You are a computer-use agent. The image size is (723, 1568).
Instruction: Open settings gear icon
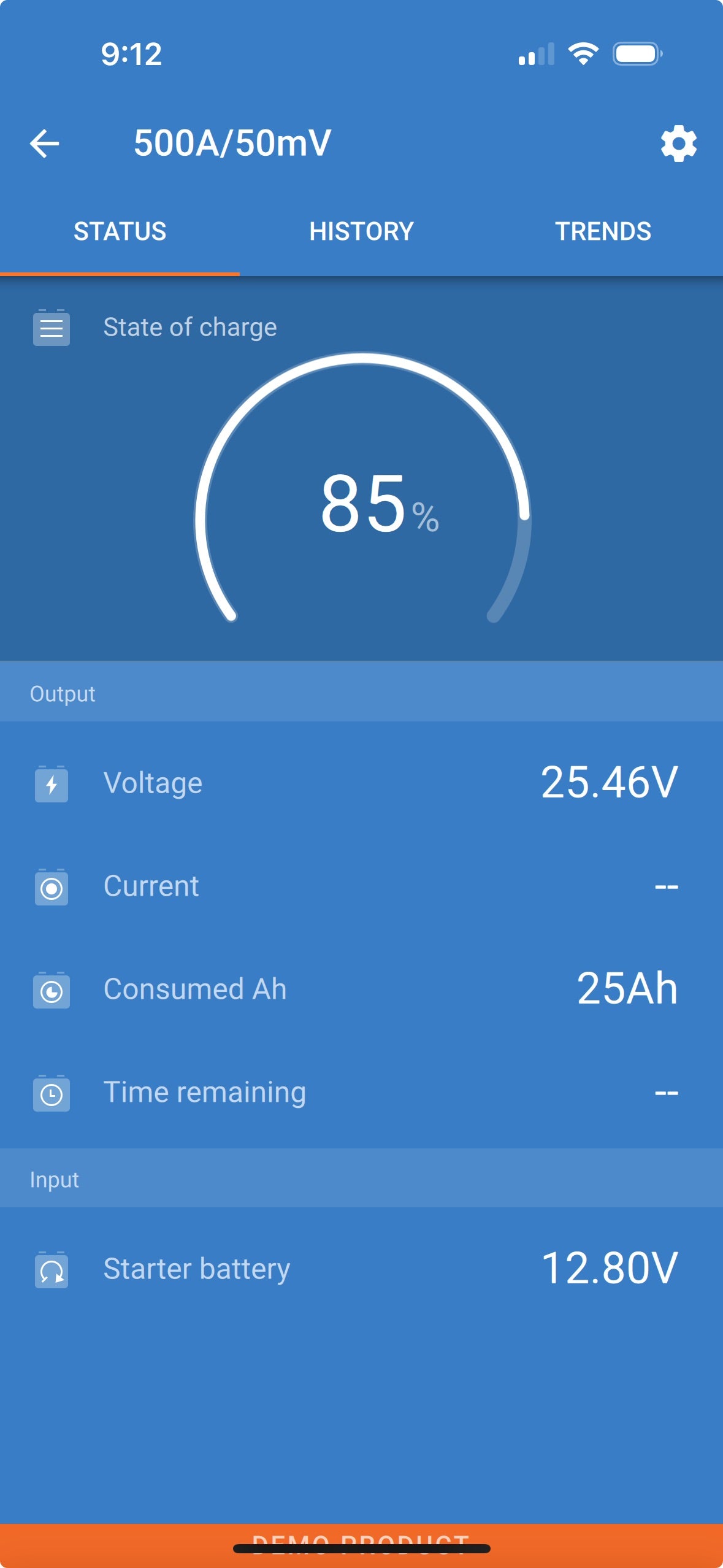678,144
